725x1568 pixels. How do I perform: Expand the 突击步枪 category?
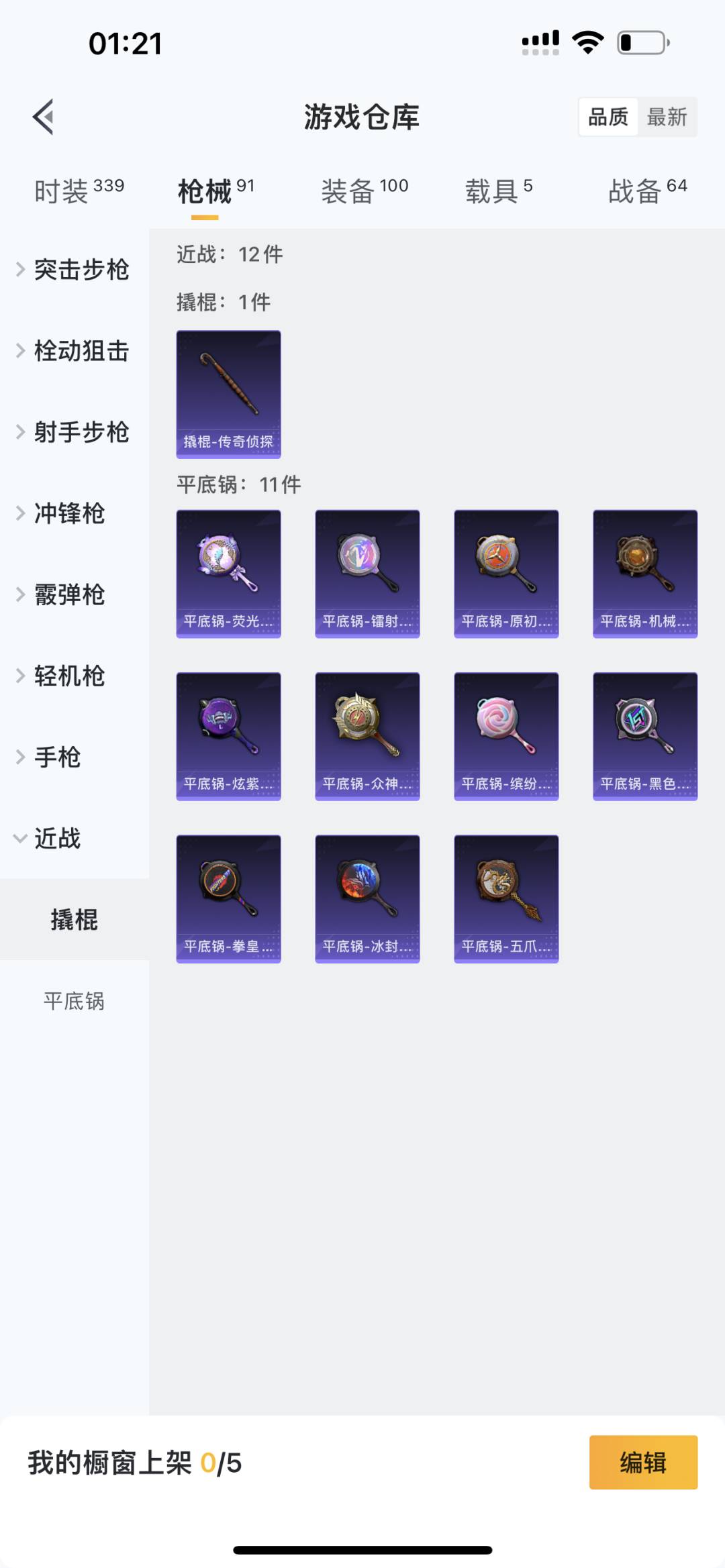(74, 270)
